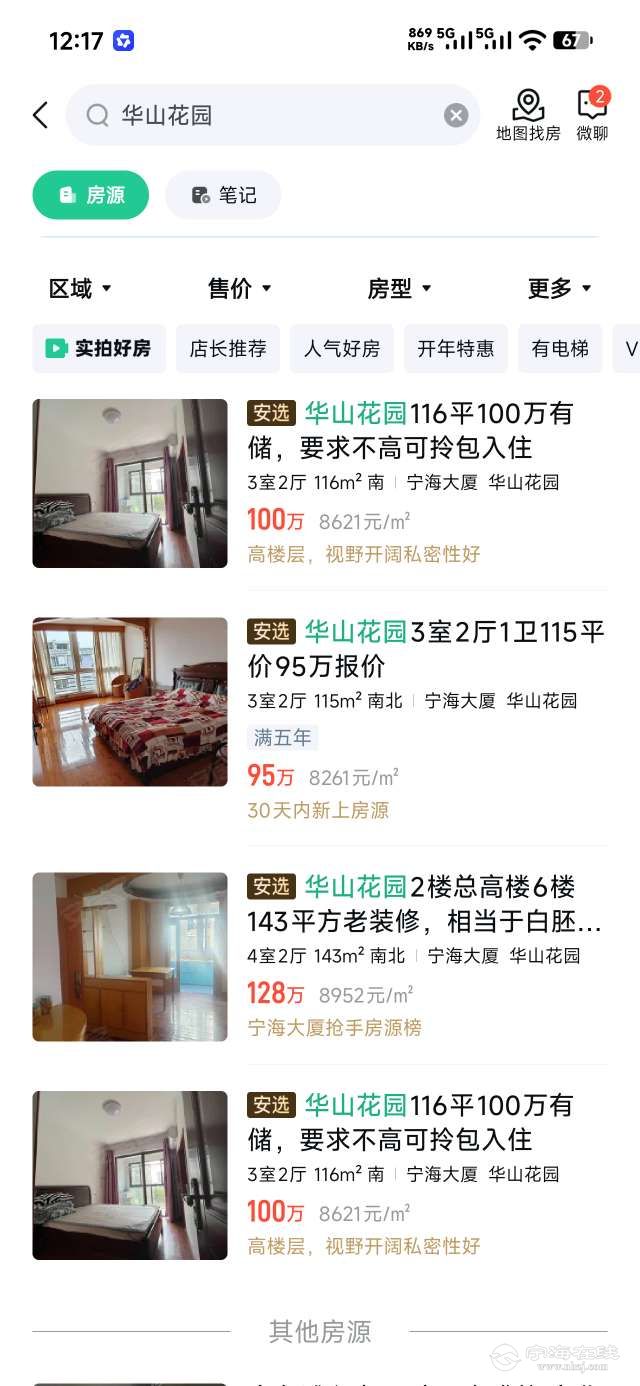Expand the 售价 filter
Image resolution: width=640 pixels, height=1386 pixels.
(239, 289)
